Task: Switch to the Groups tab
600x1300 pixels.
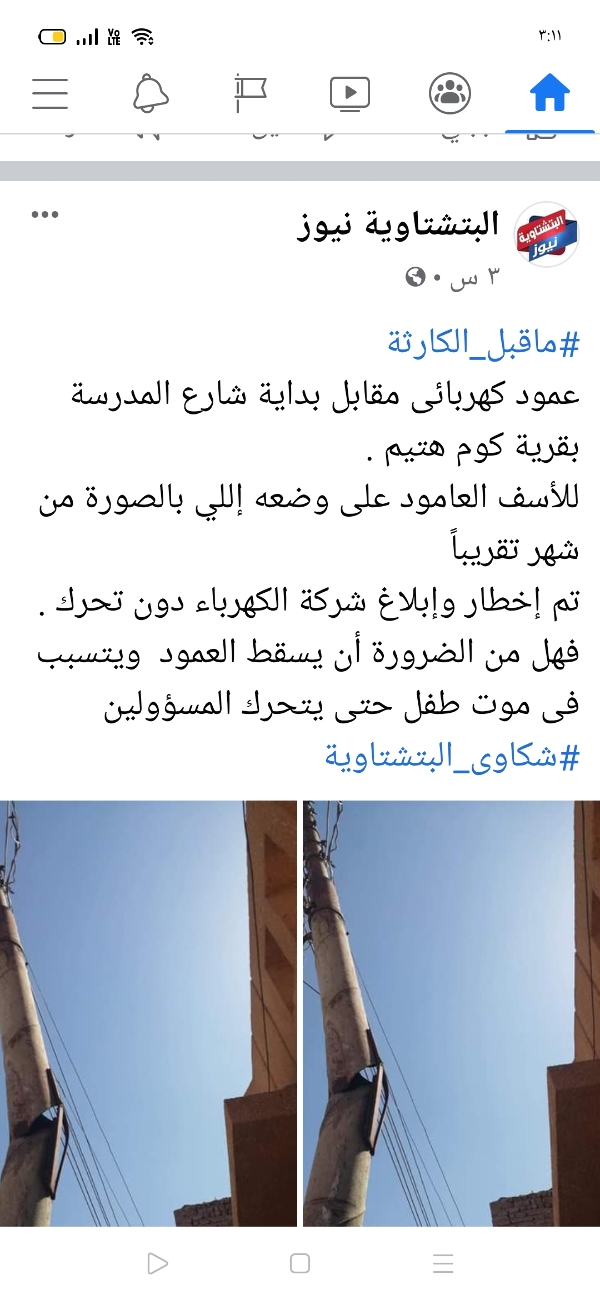Action: click(x=450, y=94)
